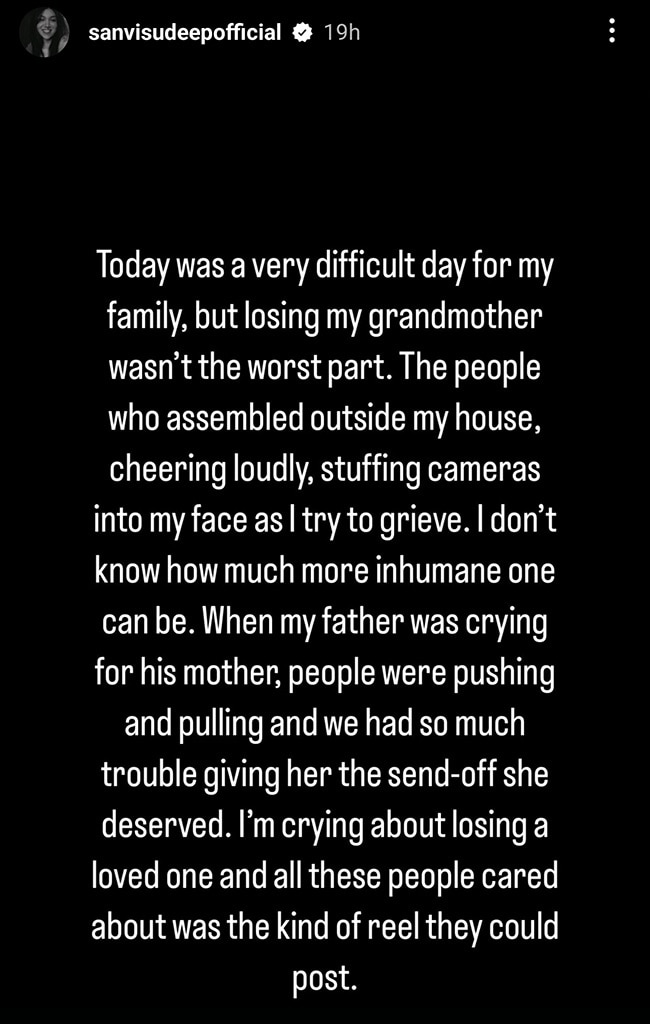Open sanvisudeepofficial's profile picture
The height and width of the screenshot is (1024, 650).
pyautogui.click(x=45, y=32)
